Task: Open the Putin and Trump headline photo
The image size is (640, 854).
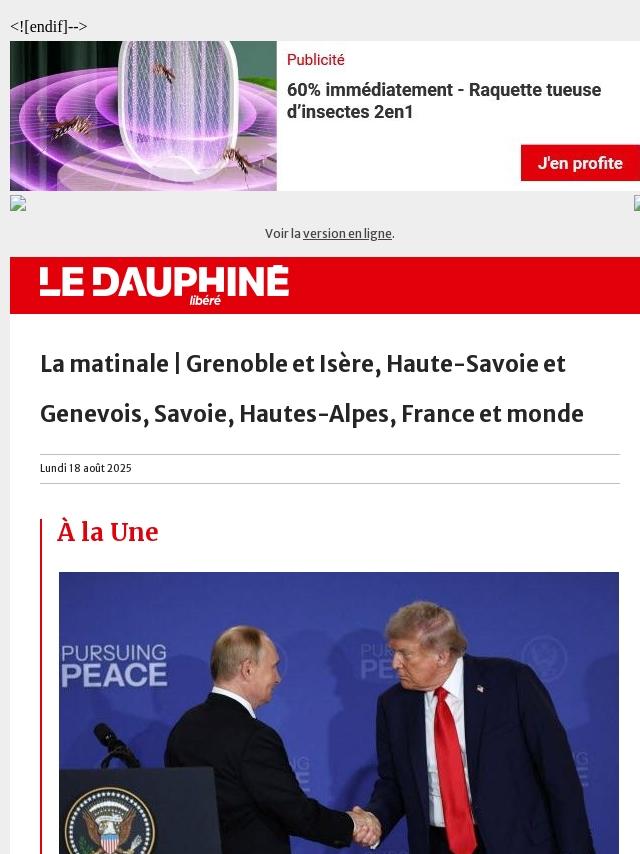Action: click(339, 712)
